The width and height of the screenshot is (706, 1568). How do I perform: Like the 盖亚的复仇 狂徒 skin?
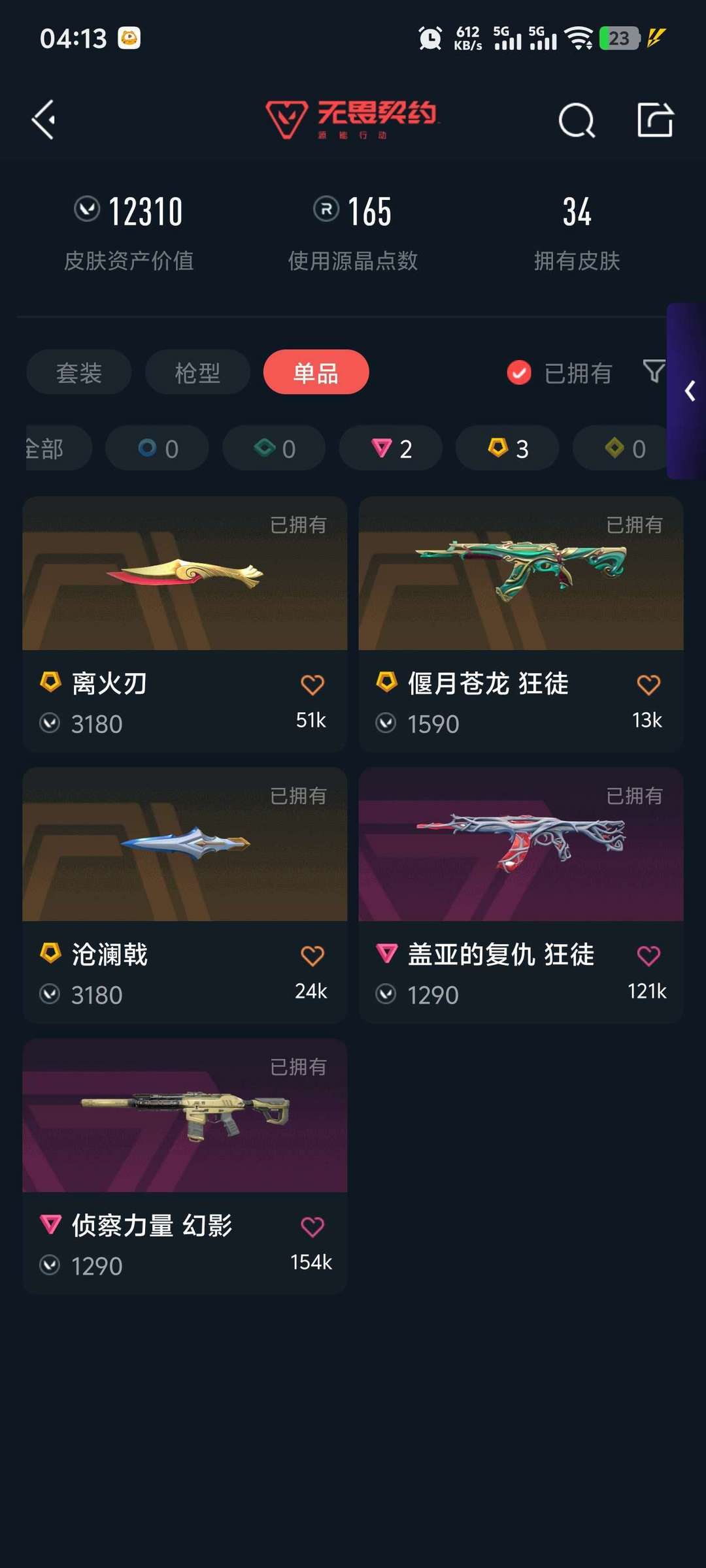pyautogui.click(x=648, y=956)
